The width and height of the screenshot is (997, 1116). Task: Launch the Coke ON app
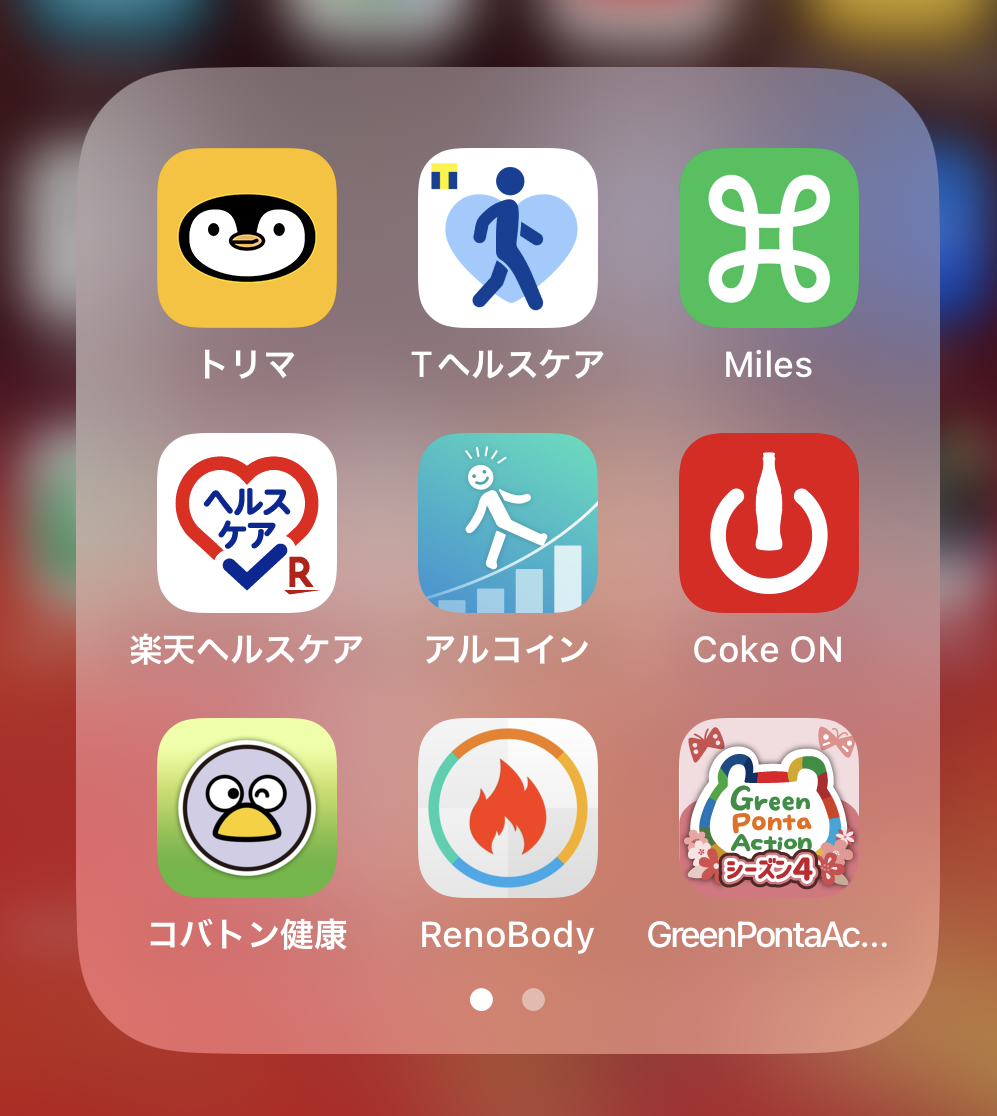coord(767,522)
